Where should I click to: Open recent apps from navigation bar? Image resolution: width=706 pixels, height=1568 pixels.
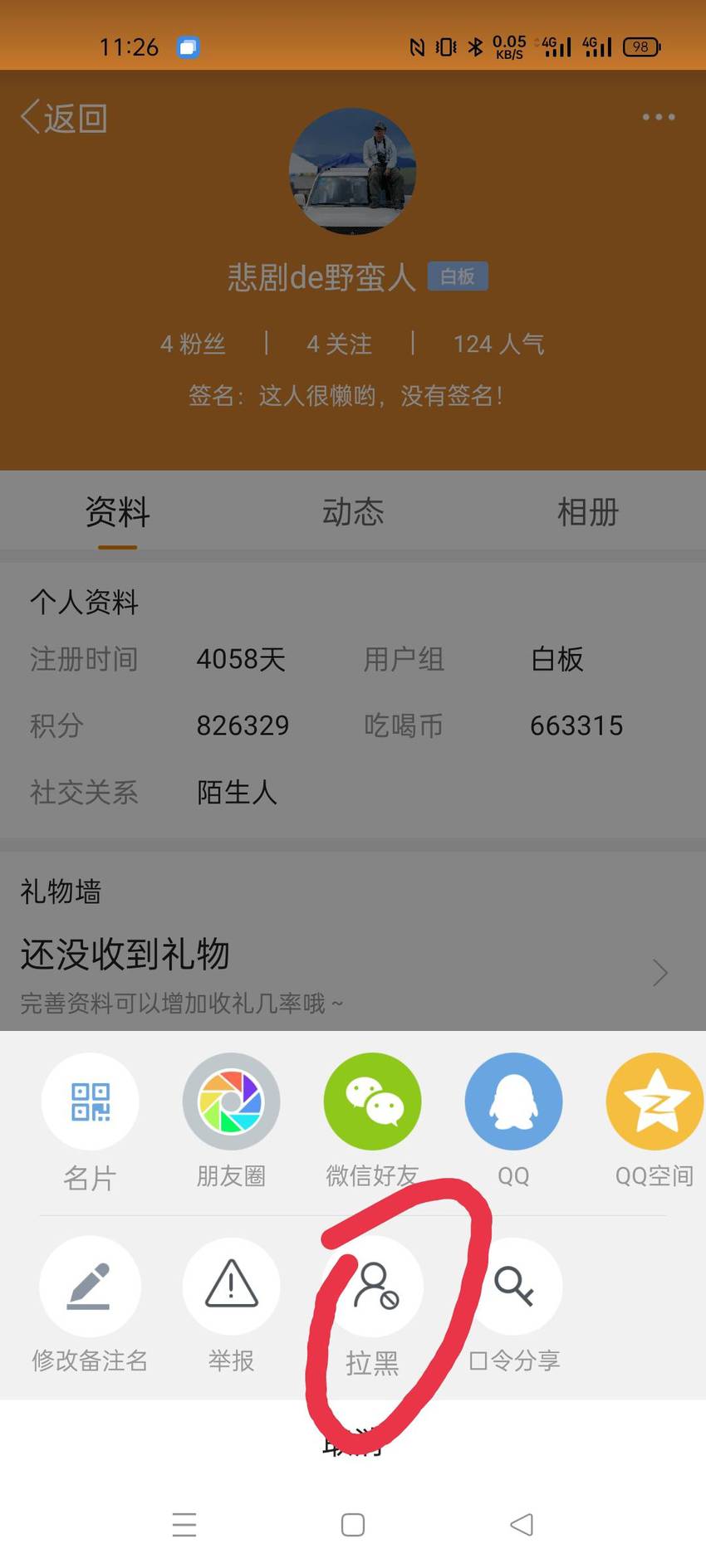pyautogui.click(x=184, y=1524)
